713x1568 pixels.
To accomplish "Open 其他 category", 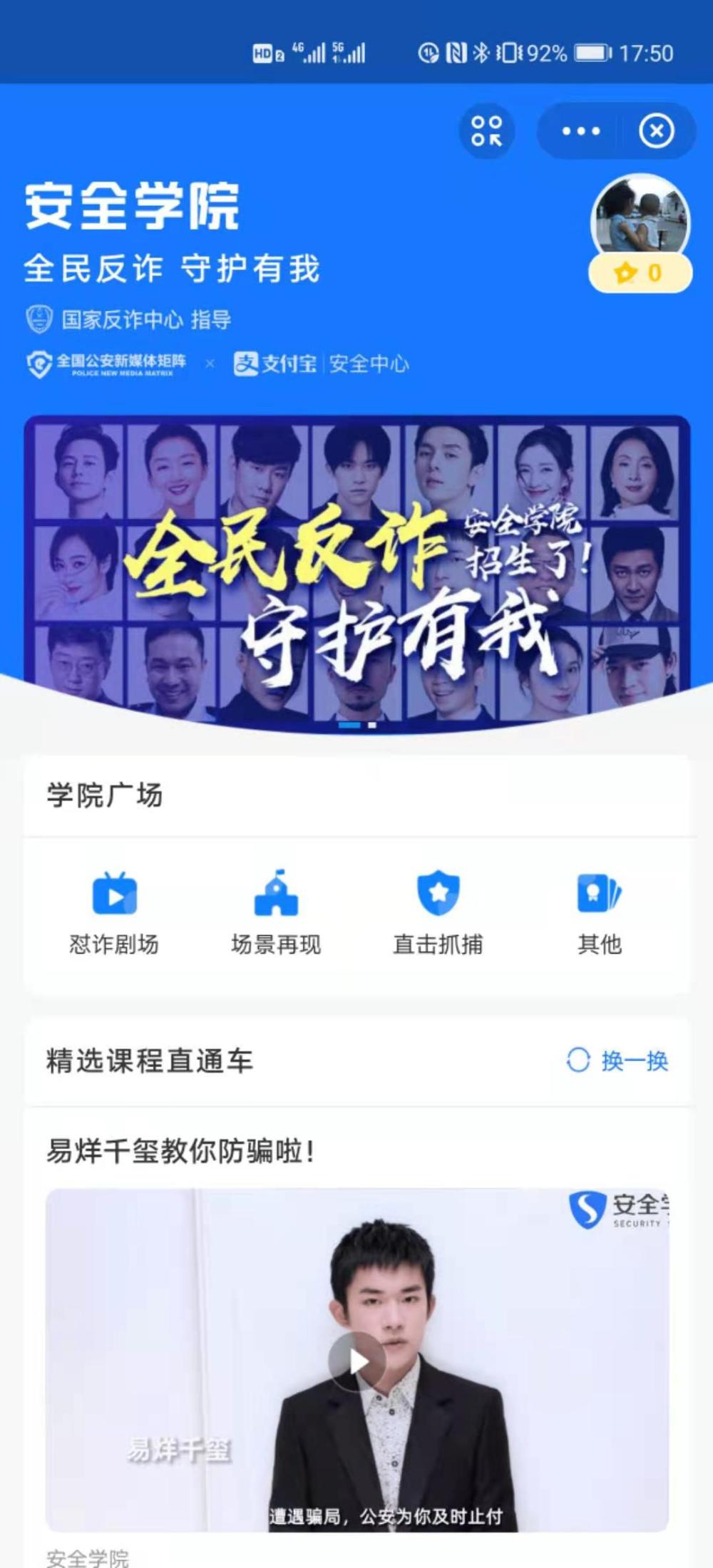I will pos(600,914).
